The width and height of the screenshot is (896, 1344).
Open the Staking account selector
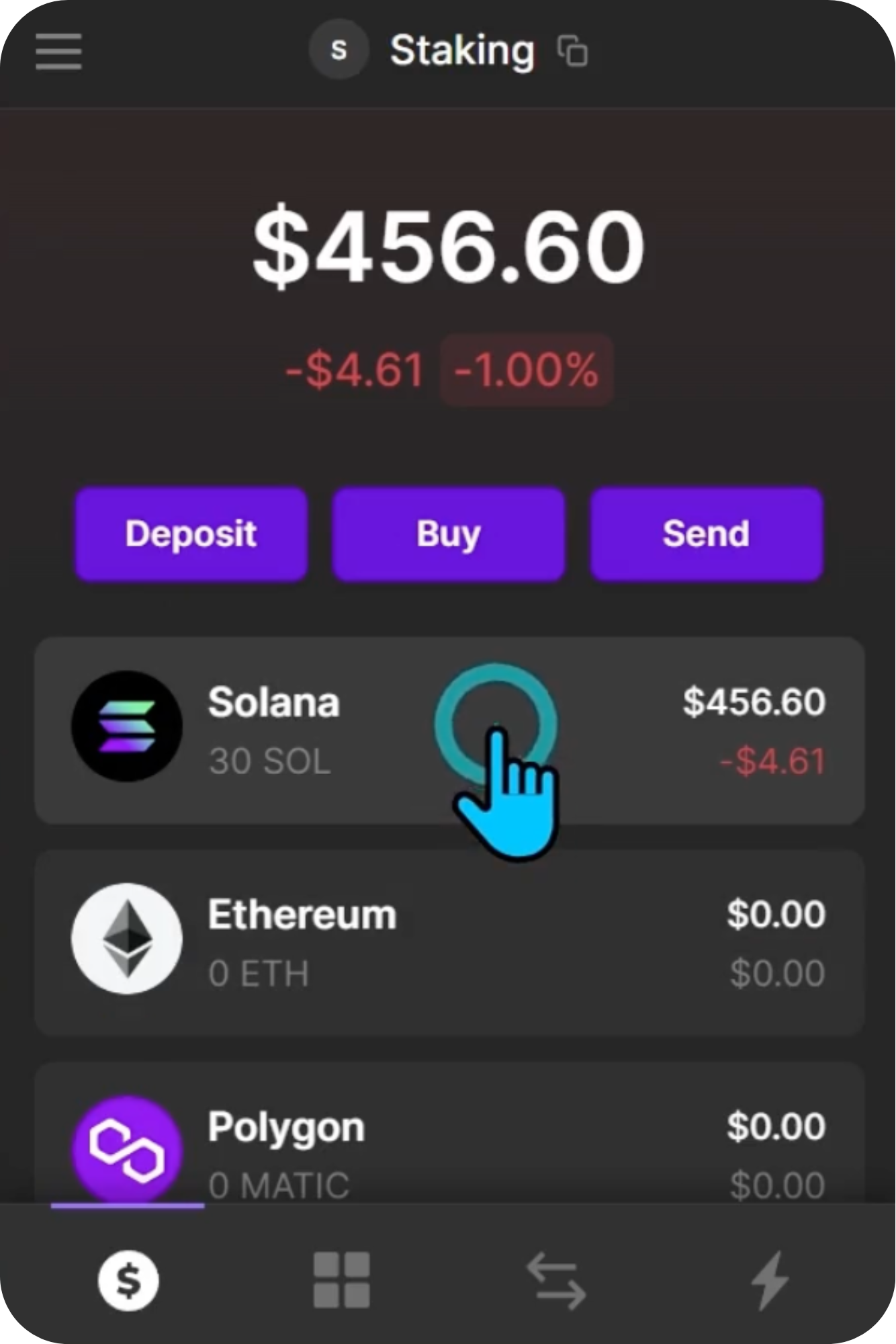430,51
